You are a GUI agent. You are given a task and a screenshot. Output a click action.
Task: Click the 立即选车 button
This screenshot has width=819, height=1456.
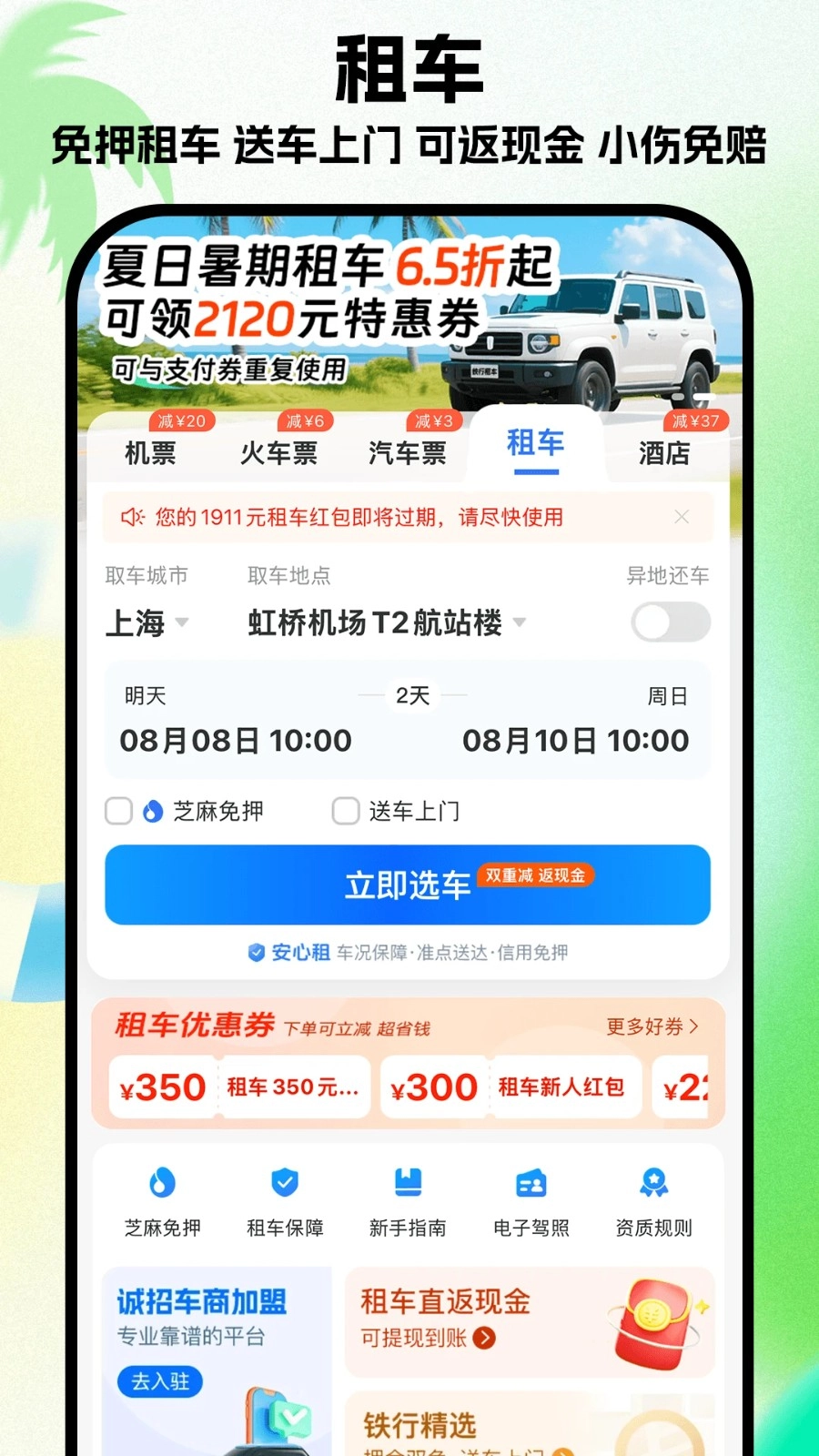[407, 884]
